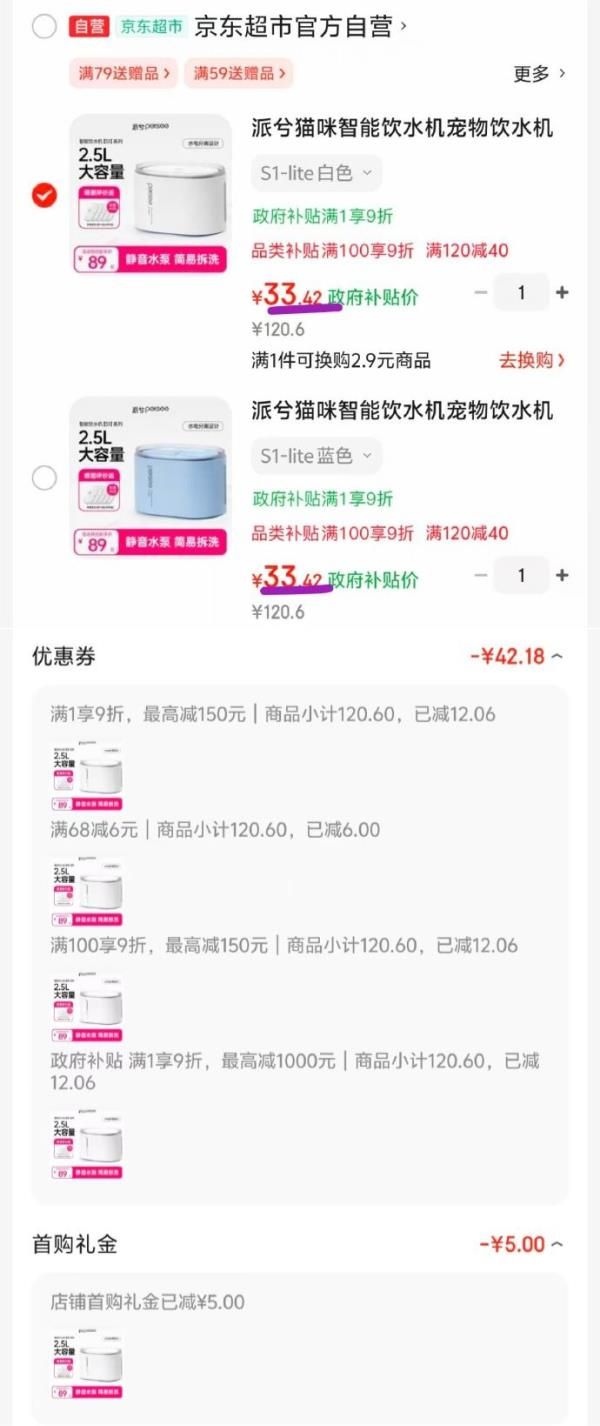Increase quantity of the S1-lite蓝色 fountain
This screenshot has width=600, height=1426.
[x=562, y=575]
